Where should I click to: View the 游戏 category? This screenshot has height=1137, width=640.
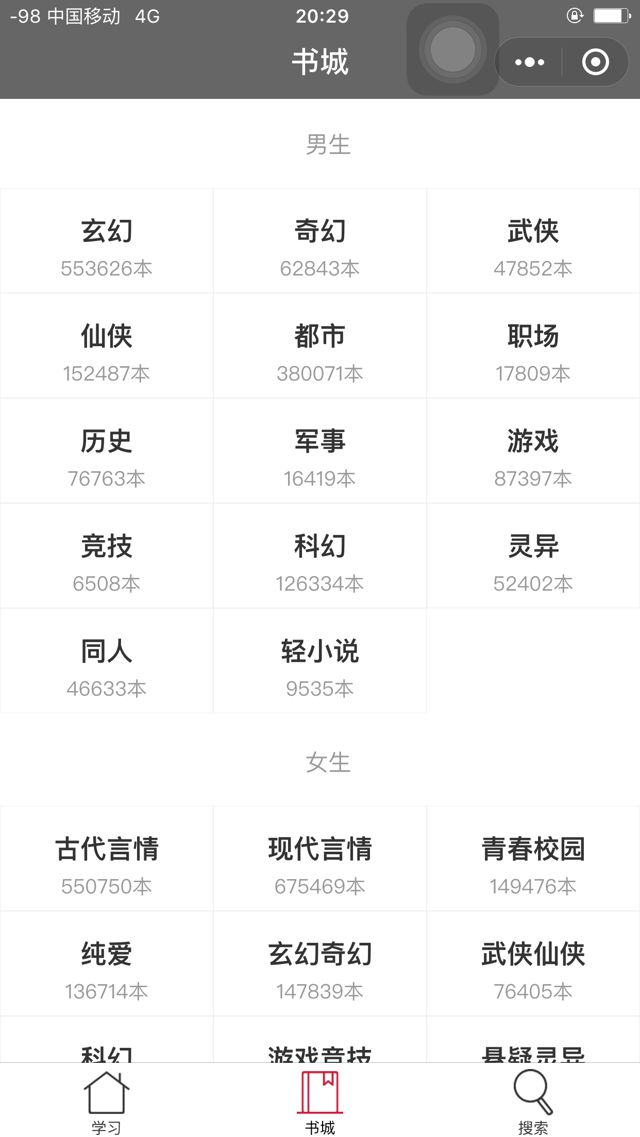point(533,451)
